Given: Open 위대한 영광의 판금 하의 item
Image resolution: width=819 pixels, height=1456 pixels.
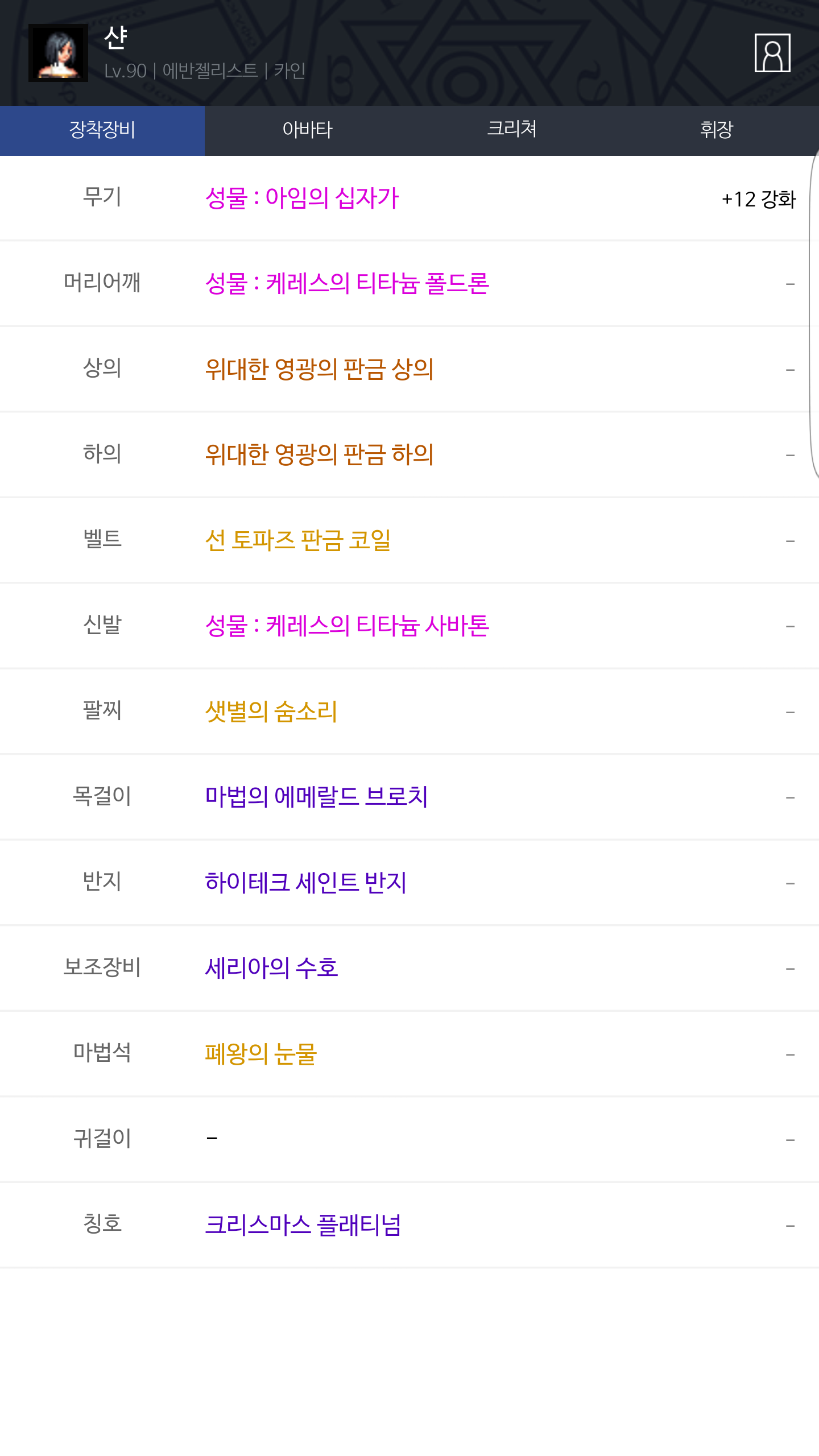Looking at the screenshot, I should pos(319,454).
